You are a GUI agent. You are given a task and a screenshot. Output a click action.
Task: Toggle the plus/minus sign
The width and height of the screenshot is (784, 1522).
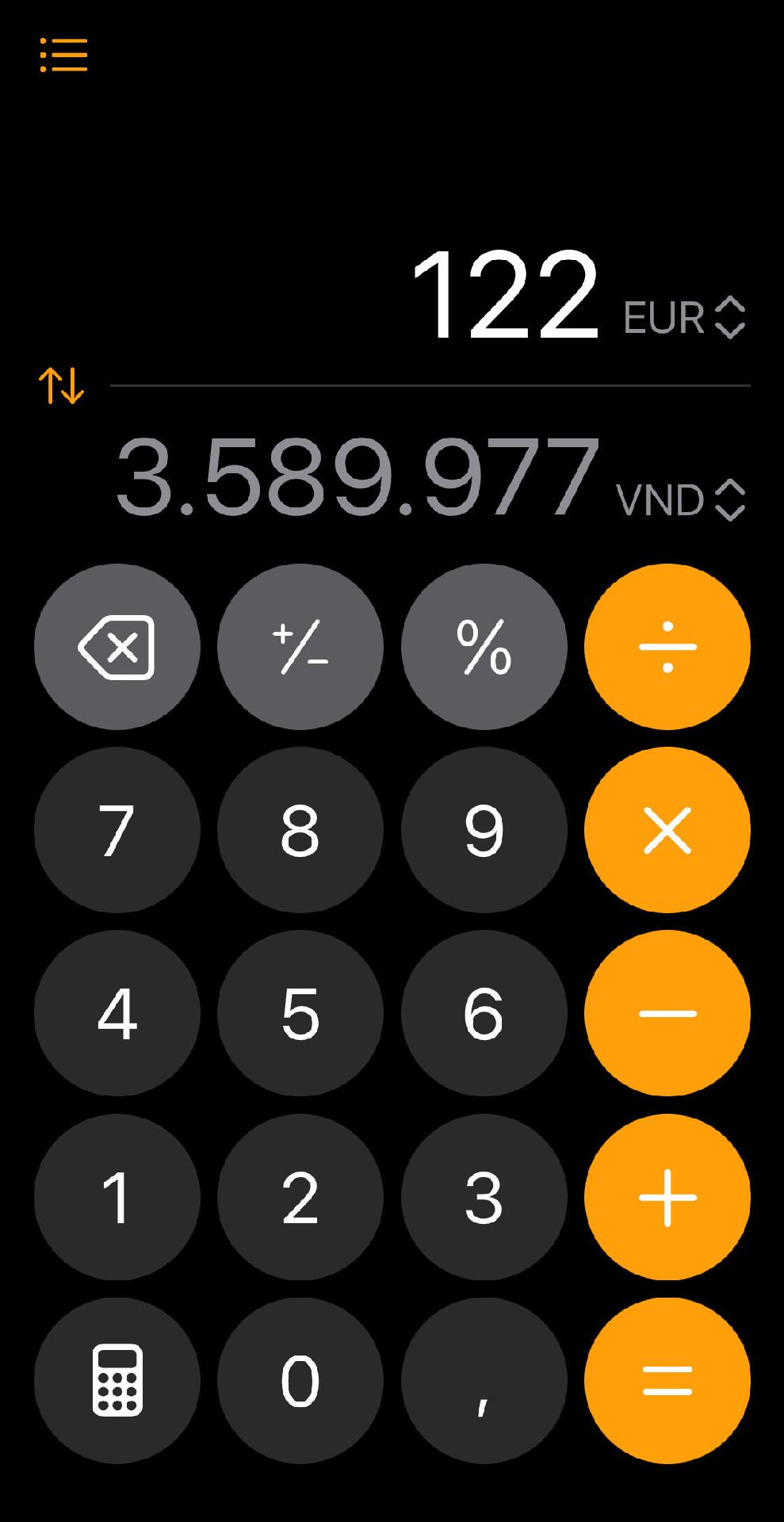[x=300, y=647]
